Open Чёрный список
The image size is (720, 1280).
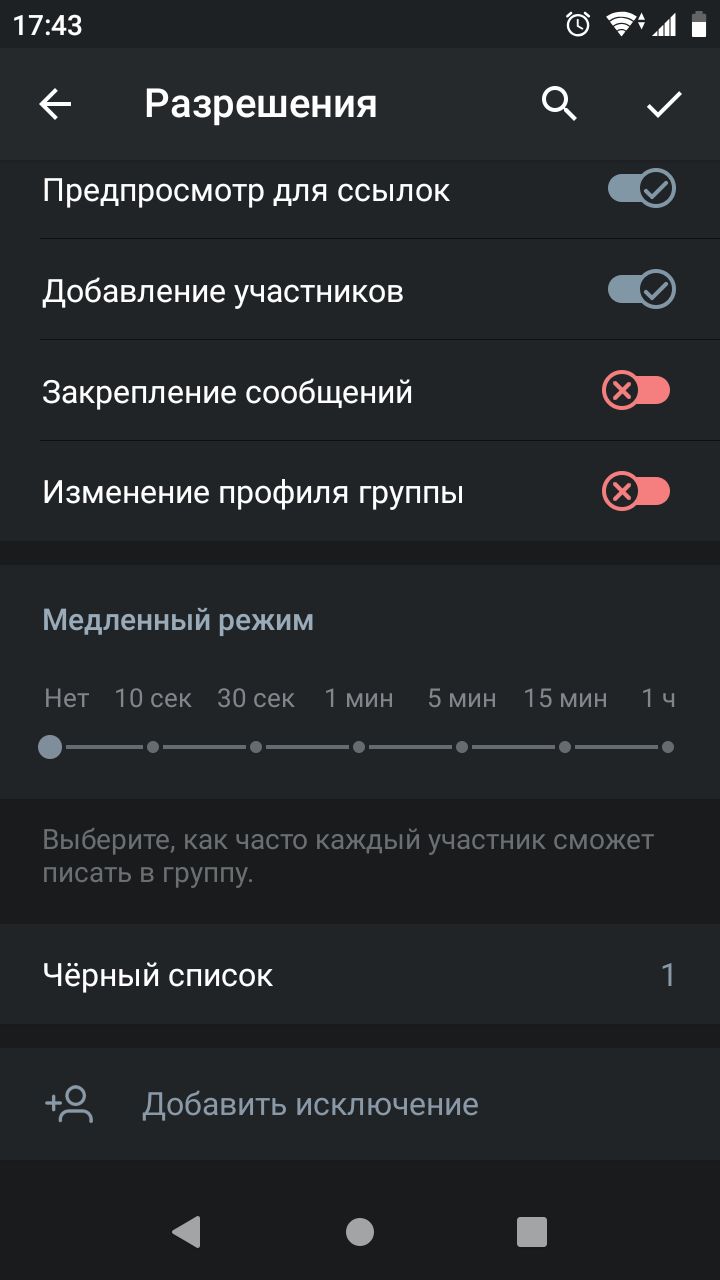360,974
